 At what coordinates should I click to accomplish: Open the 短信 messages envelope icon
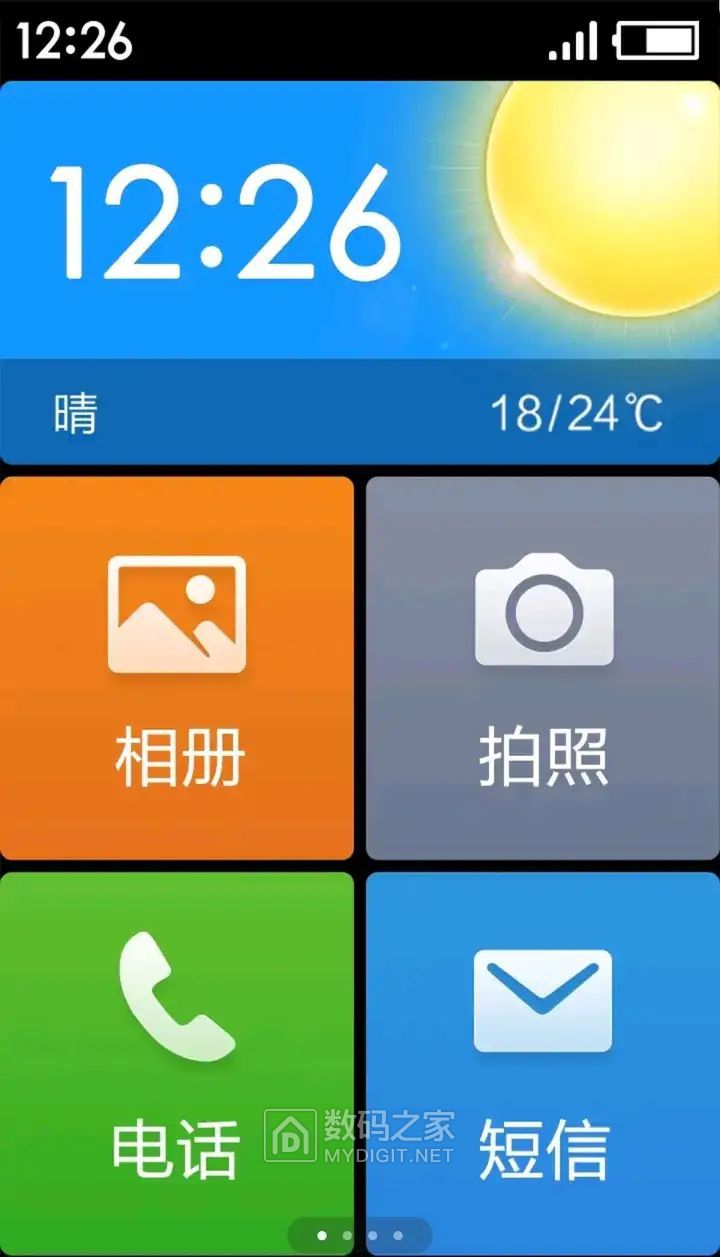[543, 1000]
